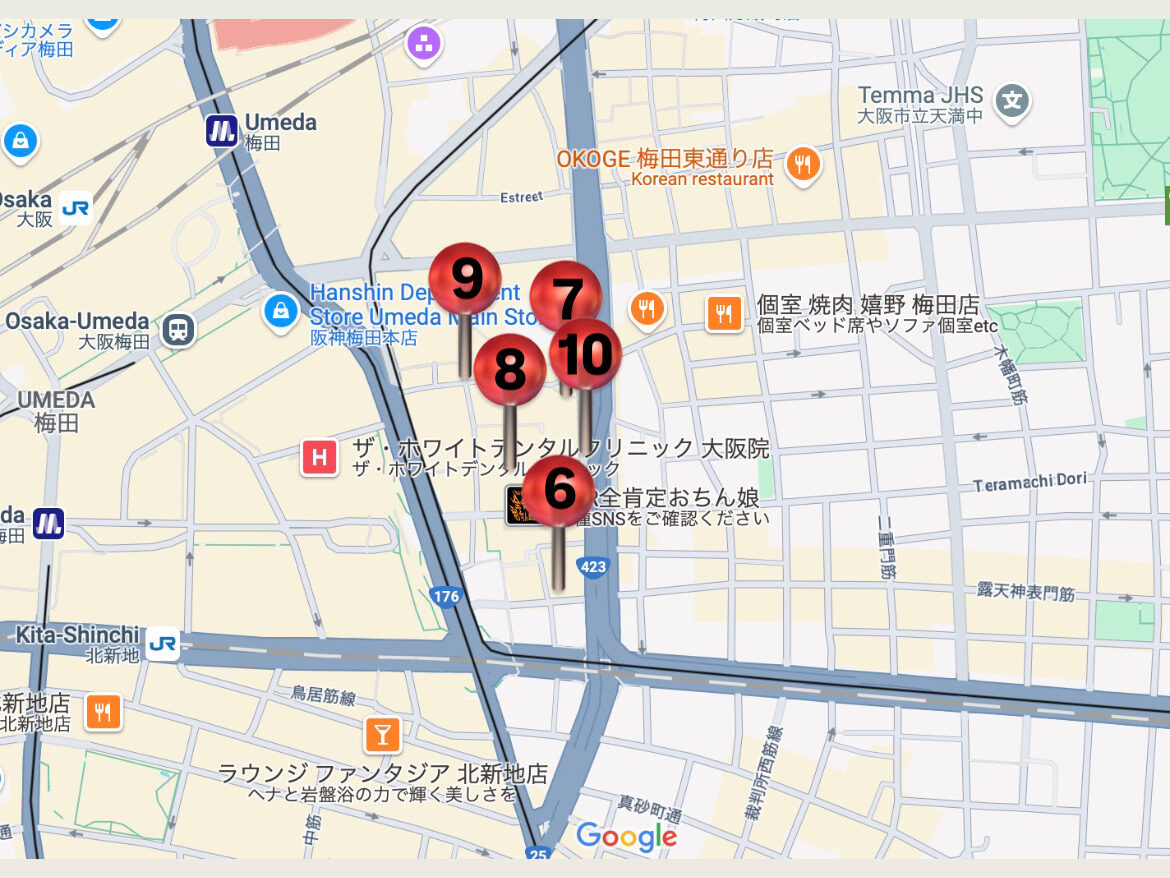1170x878 pixels.
Task: Open the Kita-Shinchi JR station marker
Action: click(x=162, y=645)
